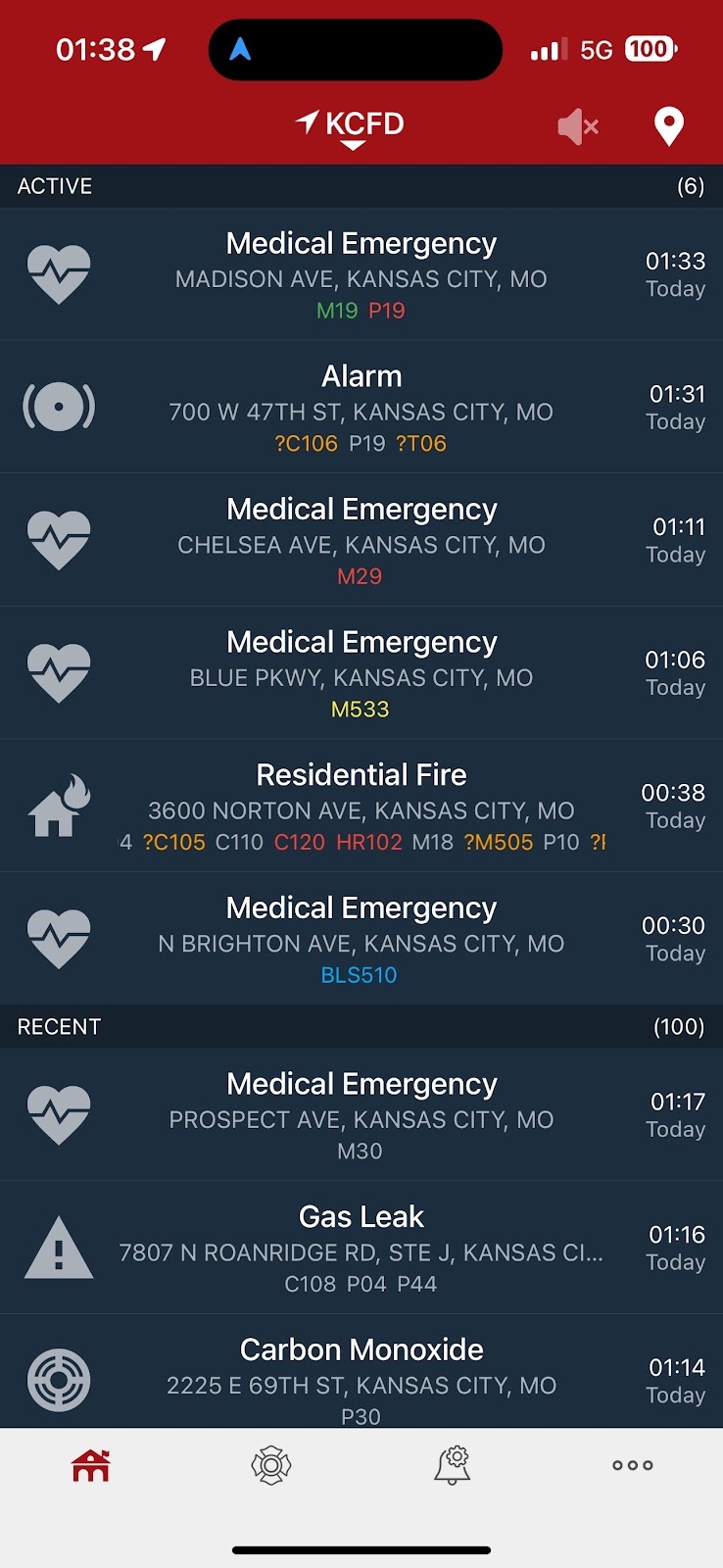Open the map location pin
This screenshot has width=723, height=1568.
tap(668, 126)
